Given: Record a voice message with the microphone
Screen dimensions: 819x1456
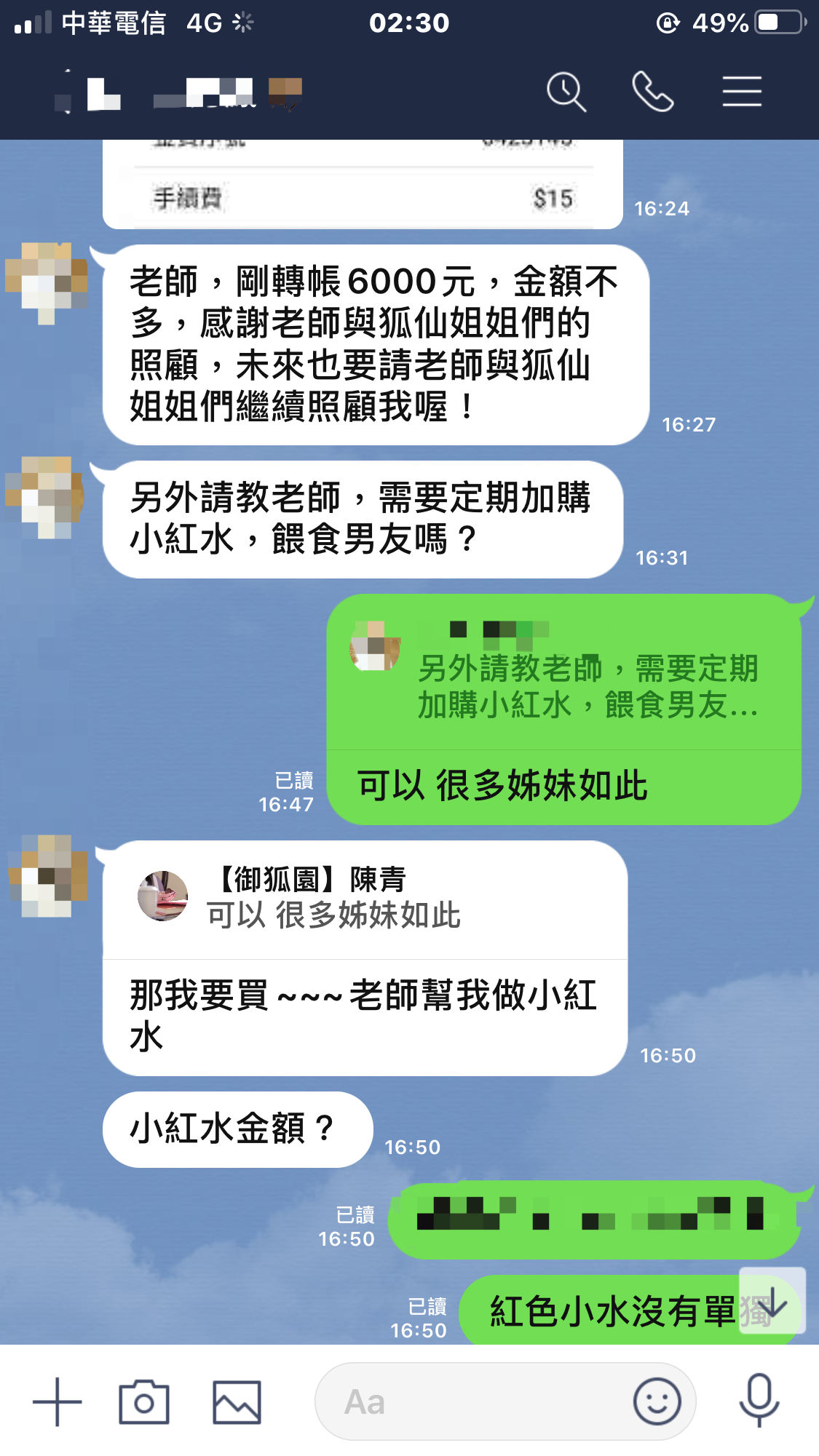Looking at the screenshot, I should [759, 1401].
